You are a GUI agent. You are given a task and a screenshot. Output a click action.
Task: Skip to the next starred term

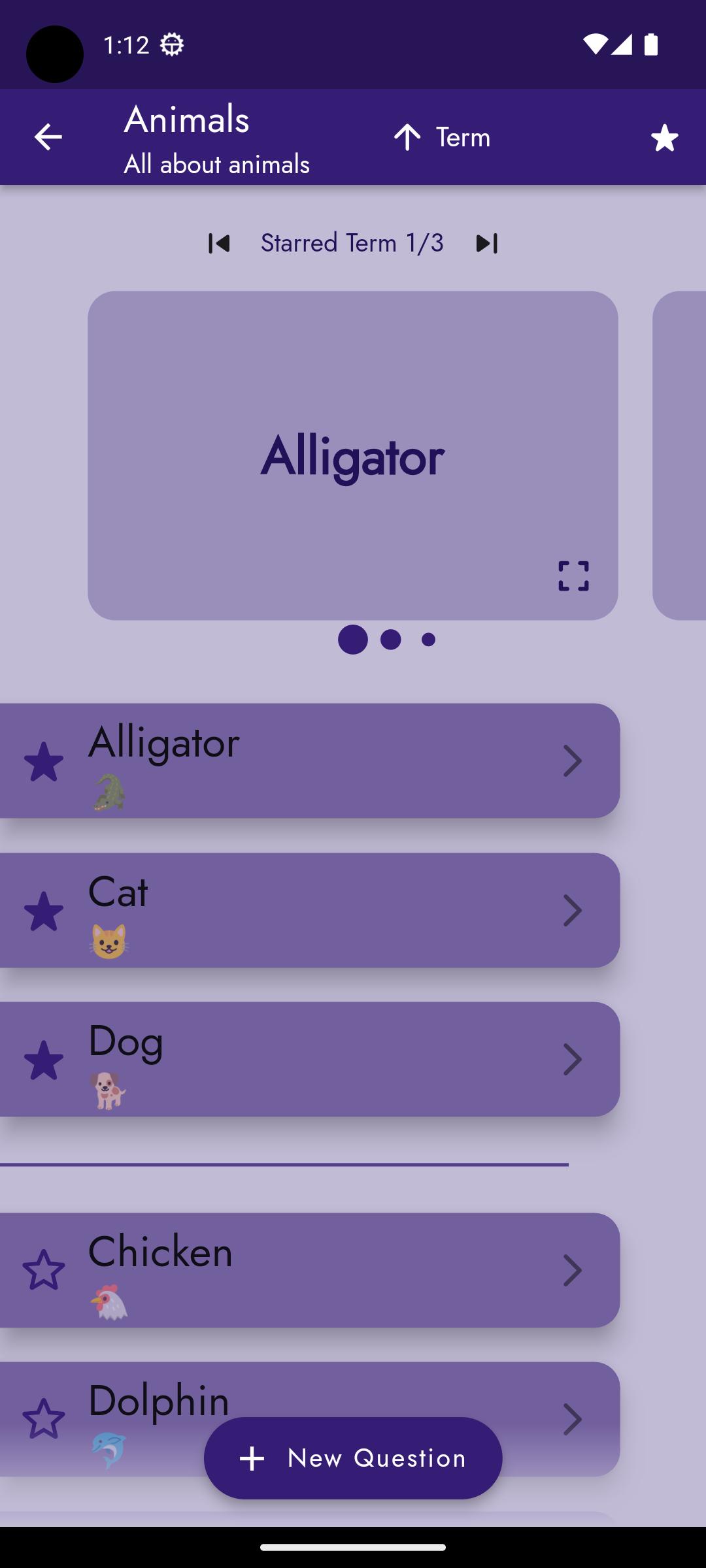tap(486, 243)
